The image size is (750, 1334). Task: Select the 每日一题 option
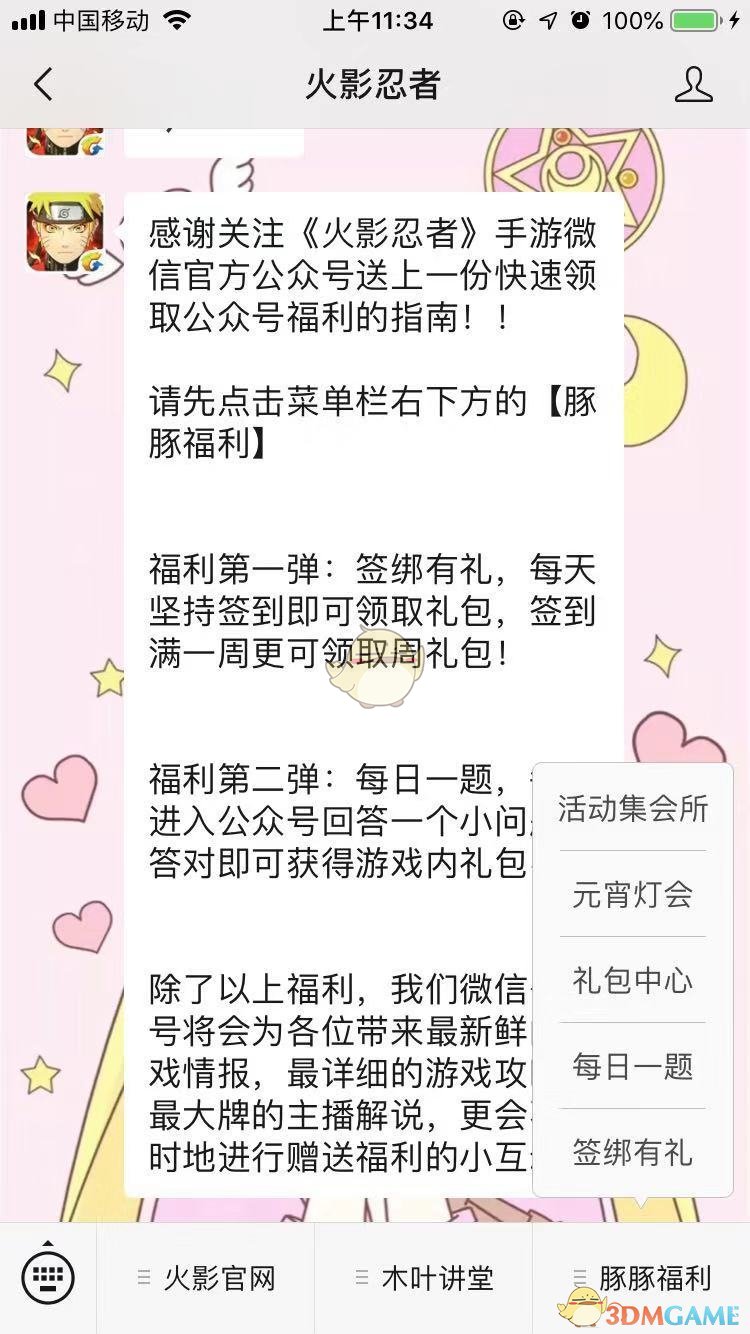pyautogui.click(x=632, y=1066)
